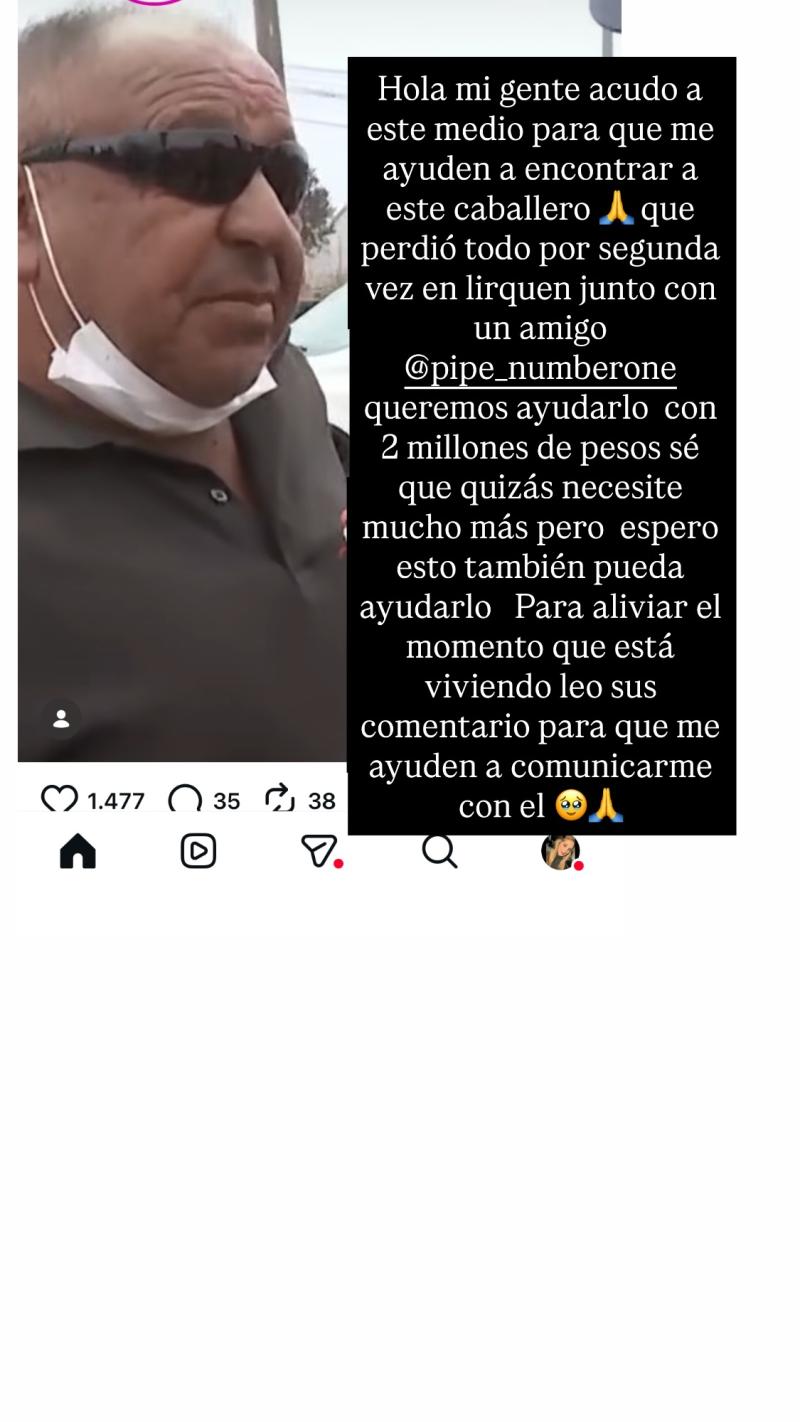Tap the black story text overlay

coord(541,445)
